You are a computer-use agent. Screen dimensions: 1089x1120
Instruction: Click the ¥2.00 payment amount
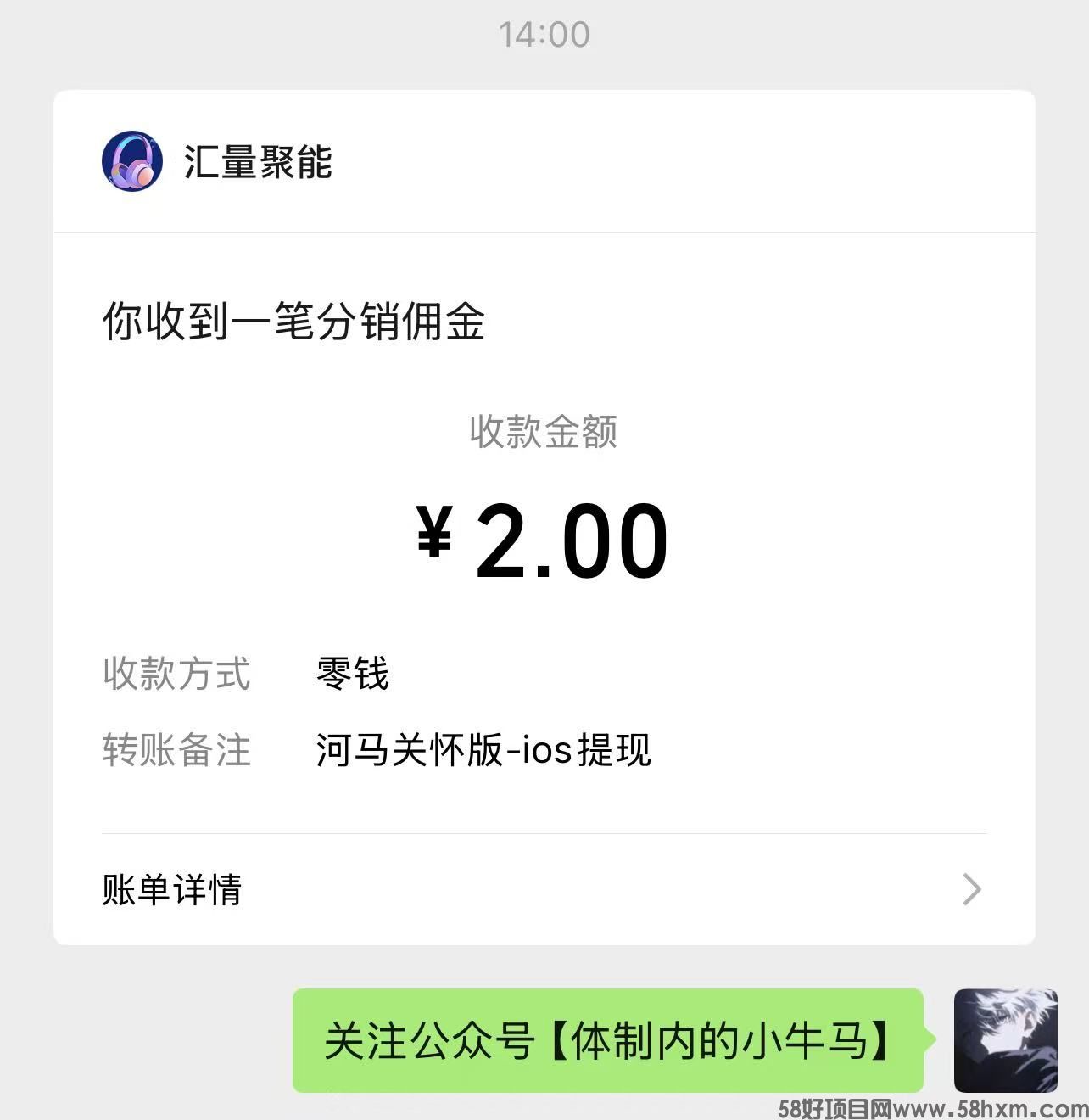543,539
